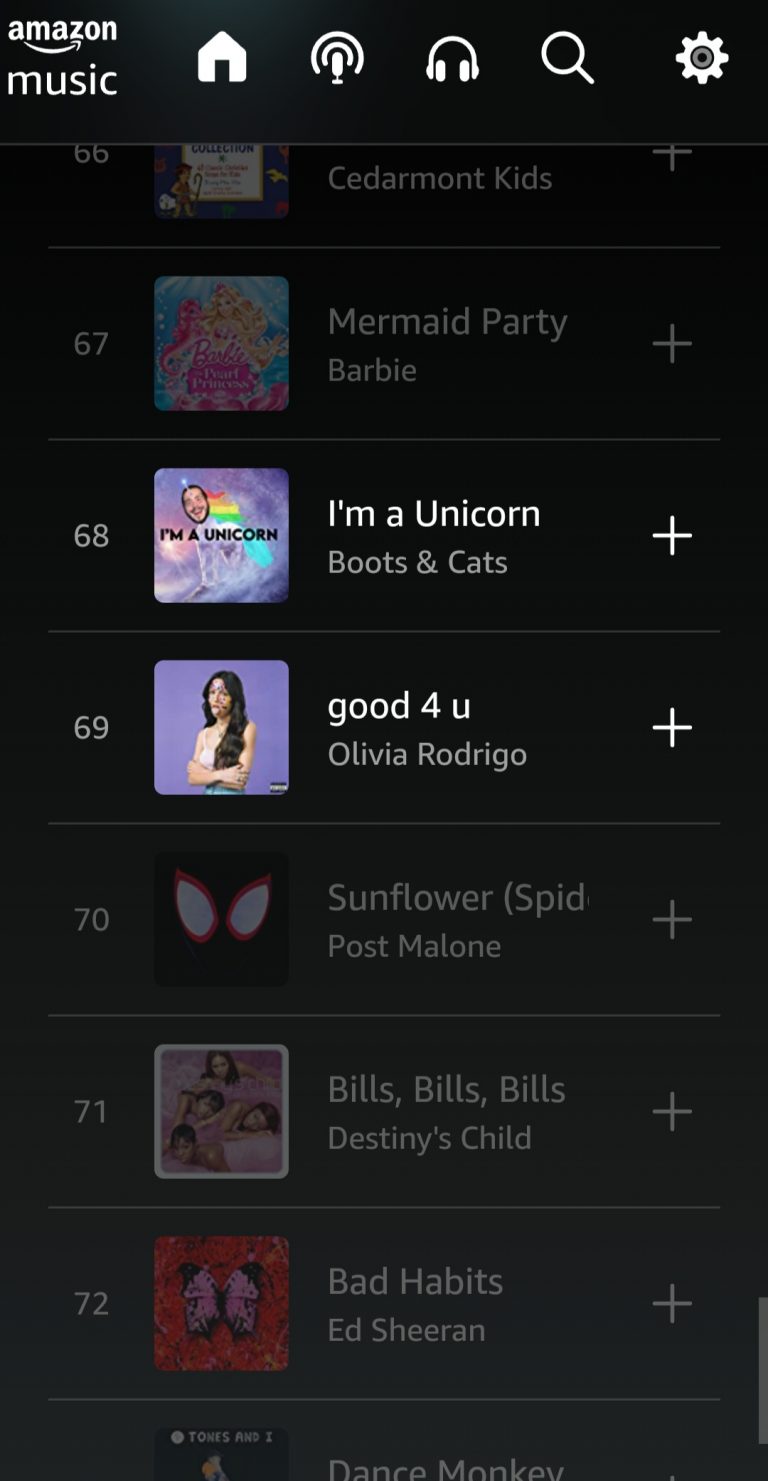Open the library headphones tab
Image resolution: width=768 pixels, height=1481 pixels.
click(453, 58)
